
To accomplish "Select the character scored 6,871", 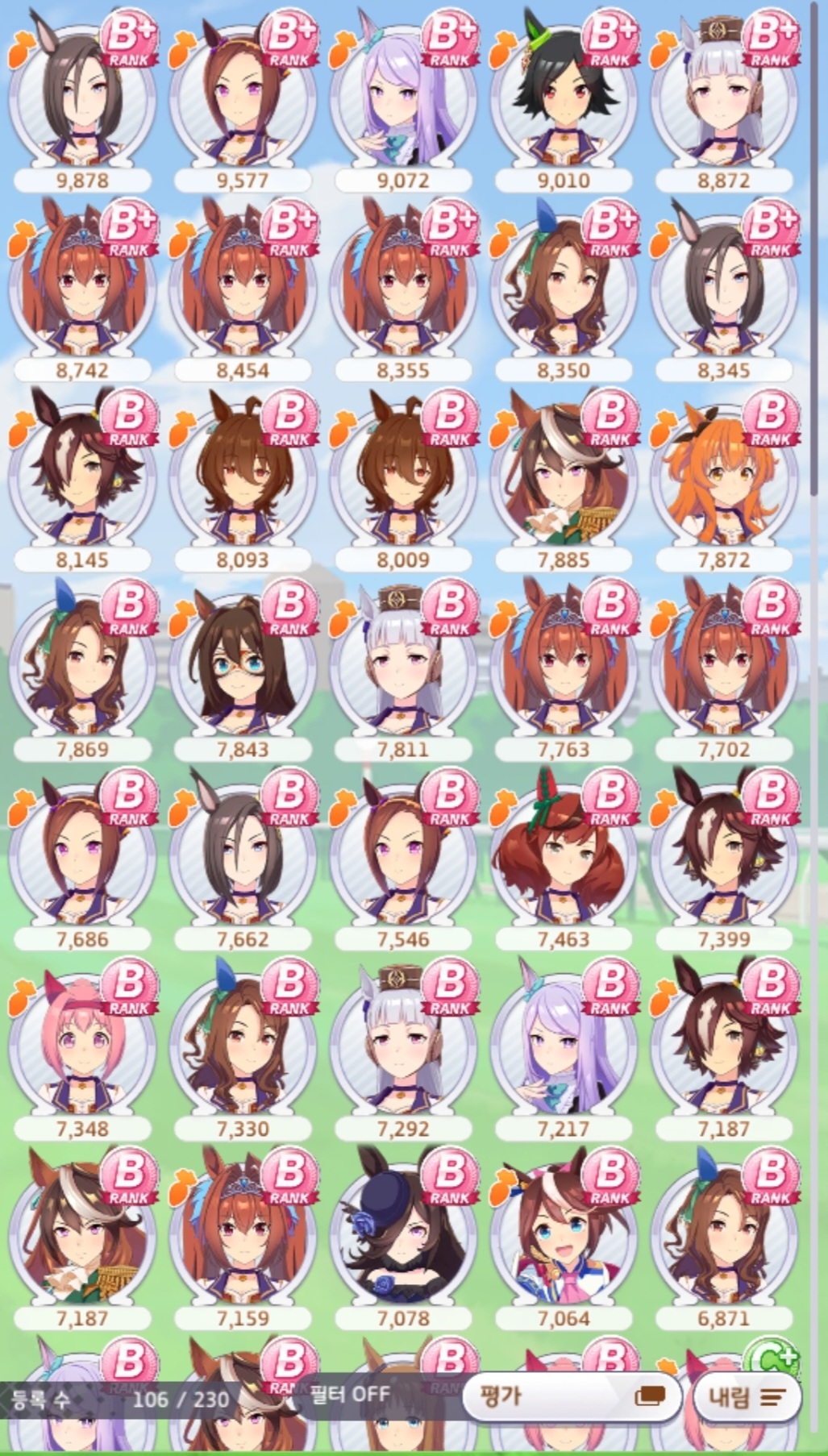I will (x=723, y=1233).
